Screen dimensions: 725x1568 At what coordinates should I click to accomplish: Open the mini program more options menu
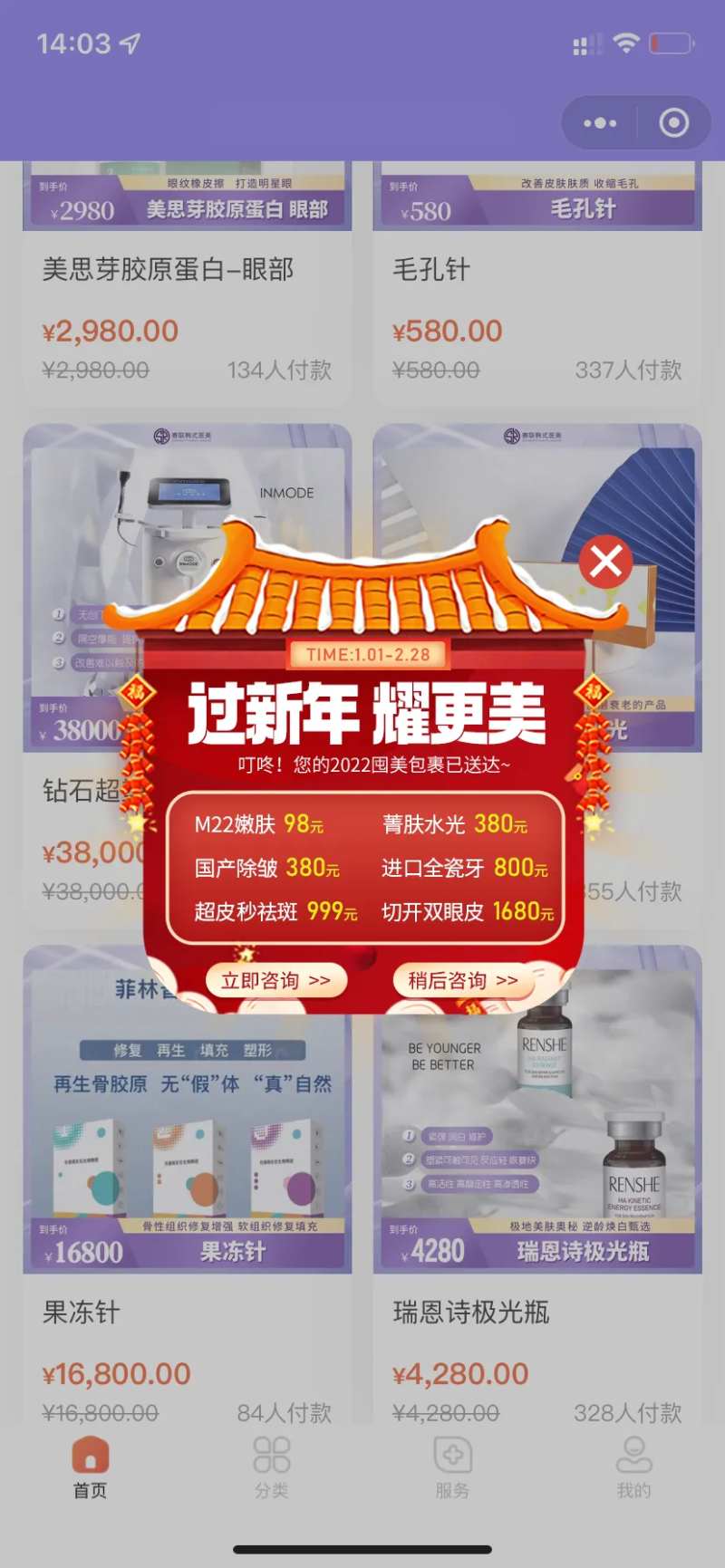click(x=600, y=122)
